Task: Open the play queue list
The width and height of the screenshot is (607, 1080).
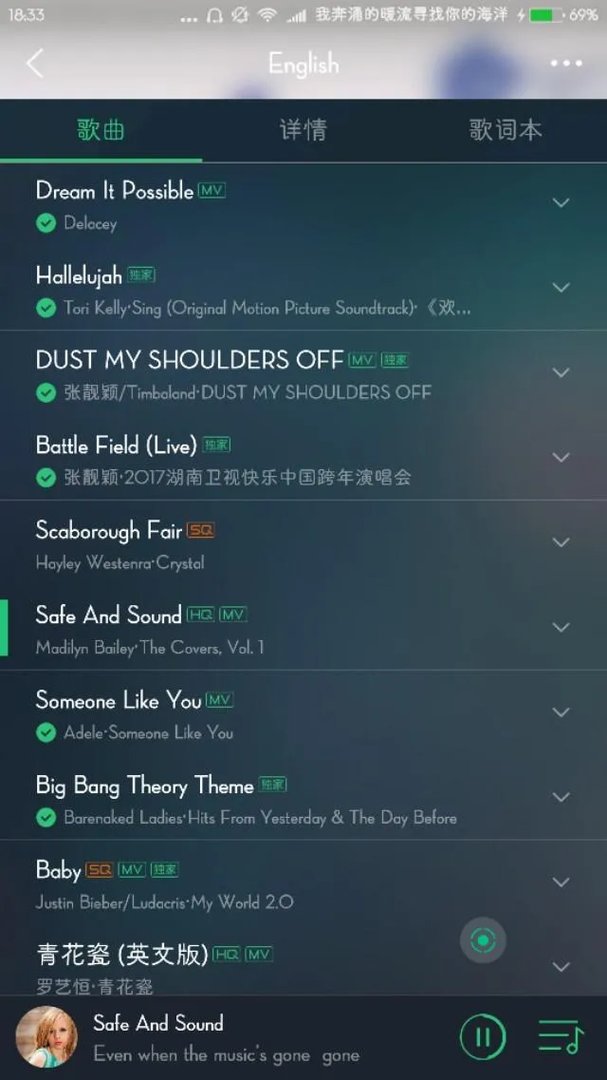Action: click(560, 1037)
